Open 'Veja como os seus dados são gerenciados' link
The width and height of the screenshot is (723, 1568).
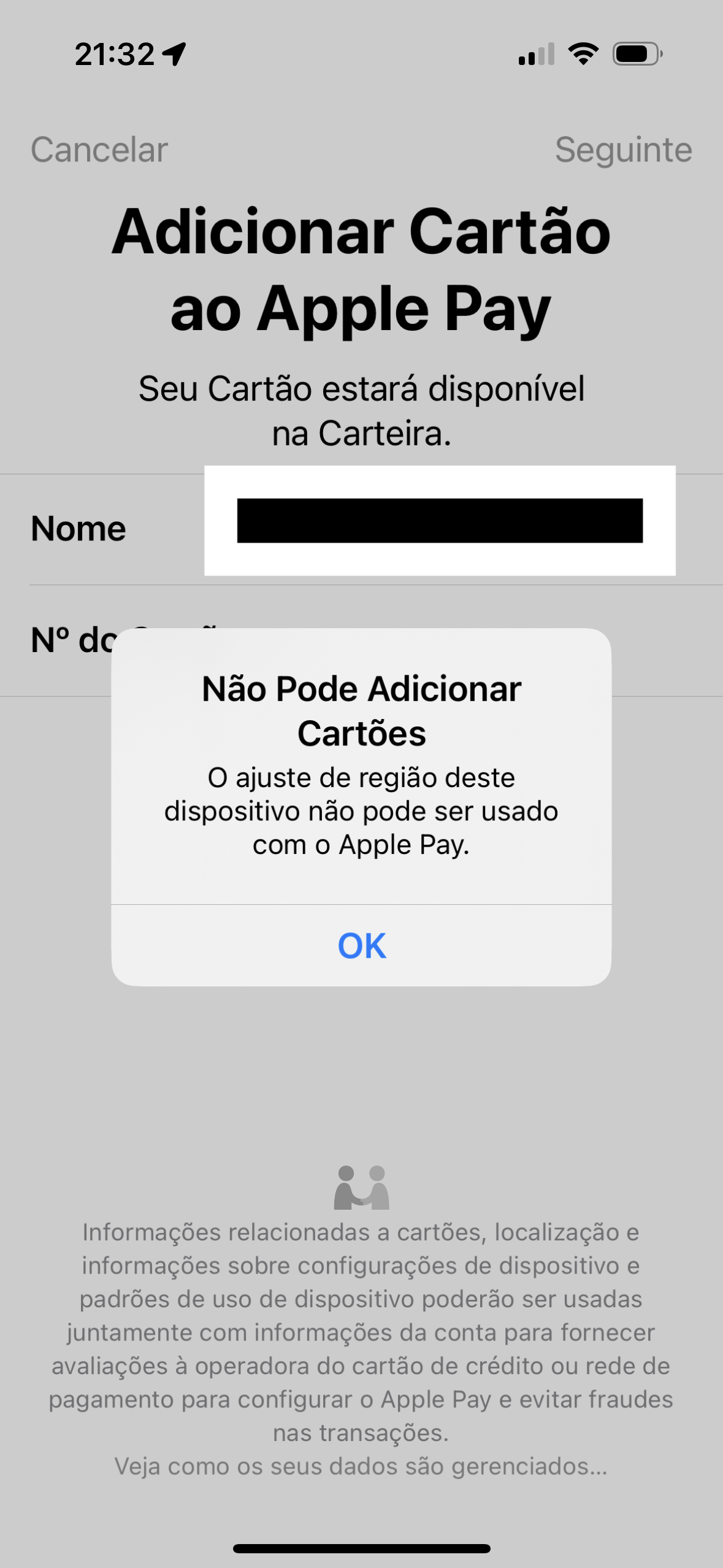click(x=361, y=1466)
